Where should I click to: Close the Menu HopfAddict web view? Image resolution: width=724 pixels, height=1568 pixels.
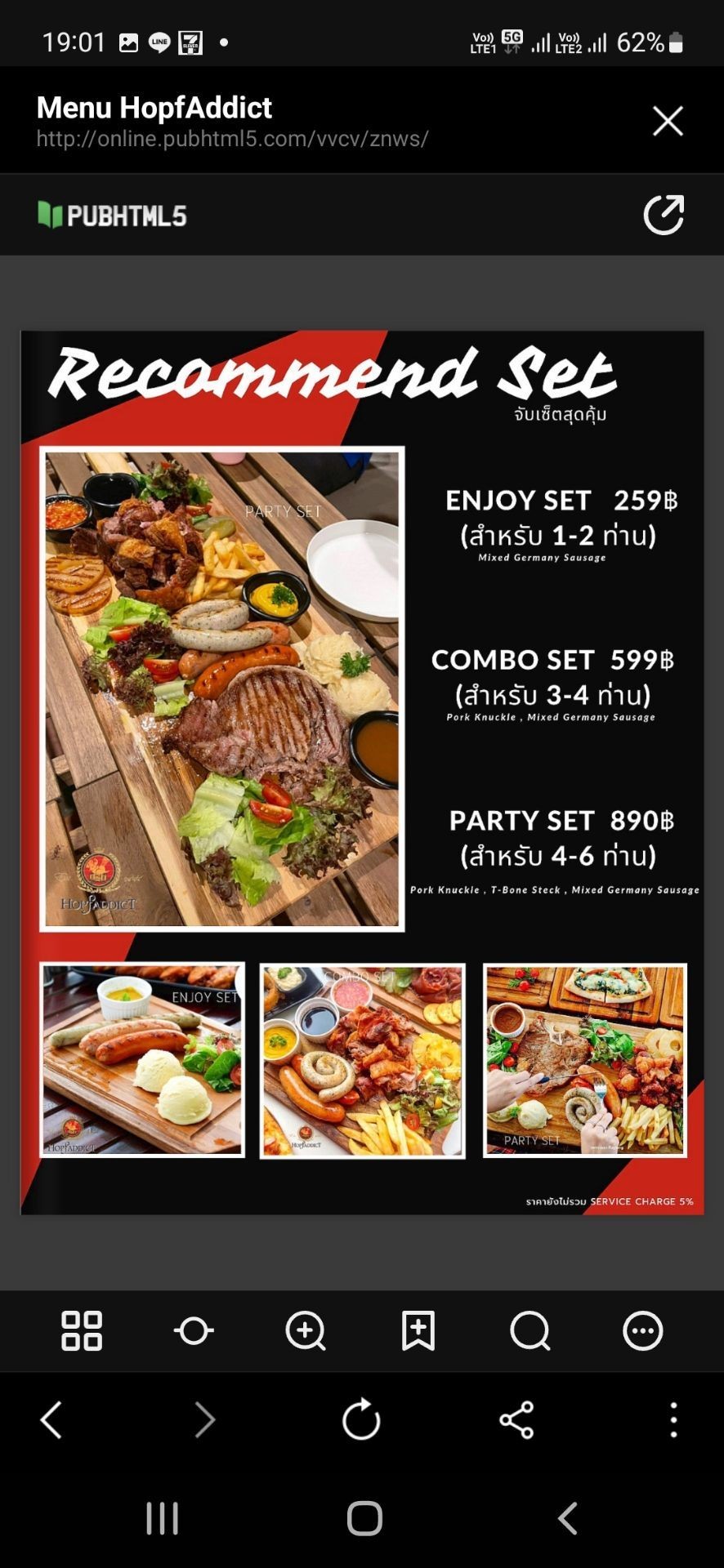tap(668, 121)
